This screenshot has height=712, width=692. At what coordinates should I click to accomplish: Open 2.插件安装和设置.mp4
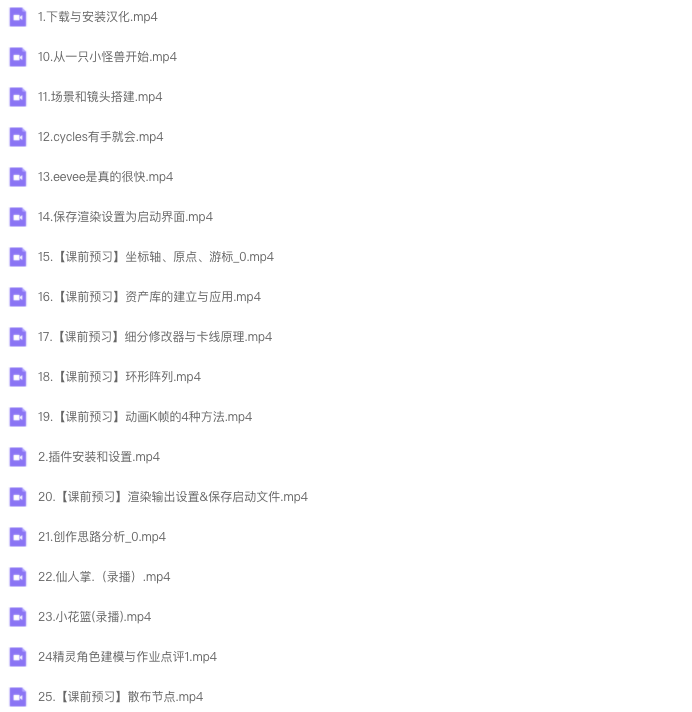tap(98, 457)
